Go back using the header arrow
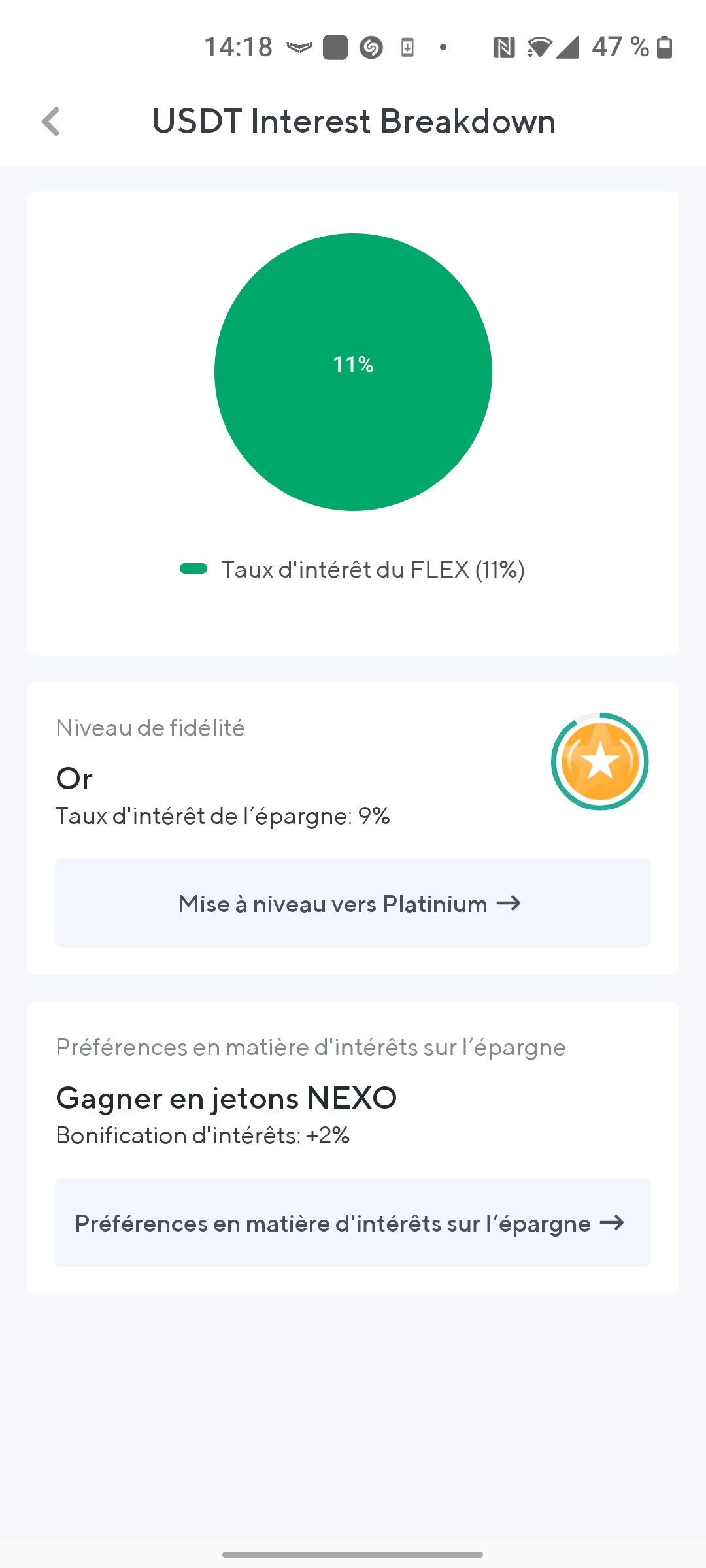This screenshot has height=1568, width=706. pos(51,122)
